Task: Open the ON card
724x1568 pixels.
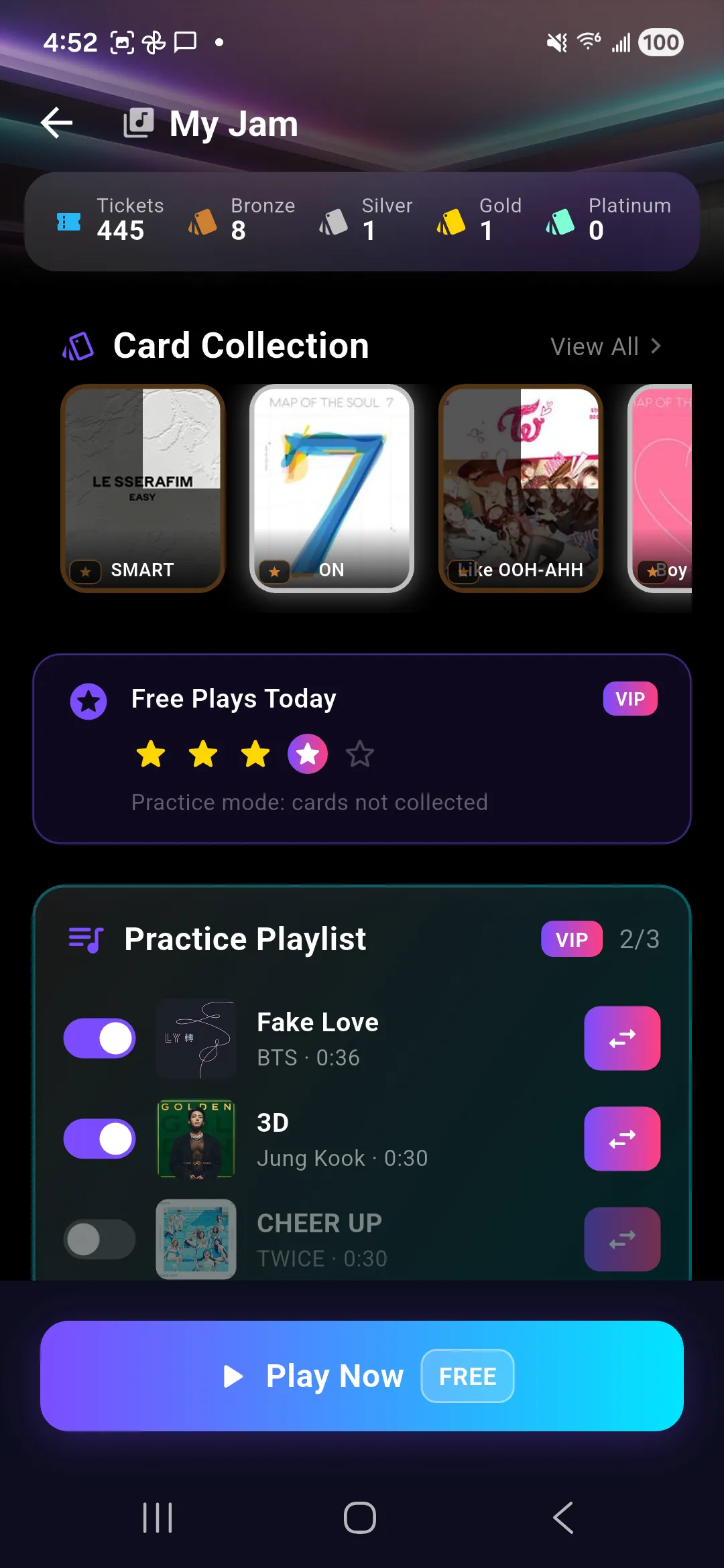Action: coord(332,488)
